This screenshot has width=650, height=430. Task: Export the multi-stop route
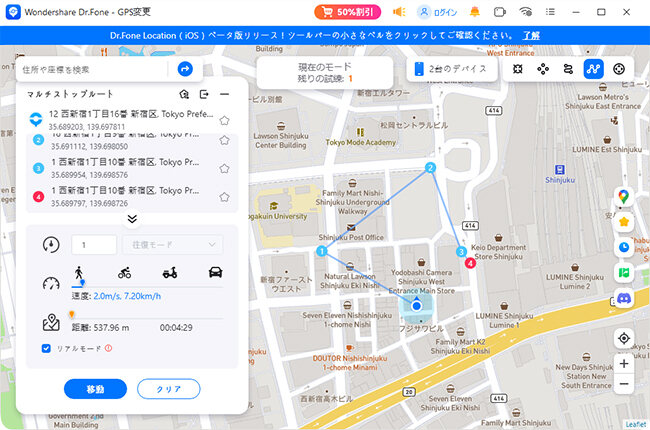(204, 94)
